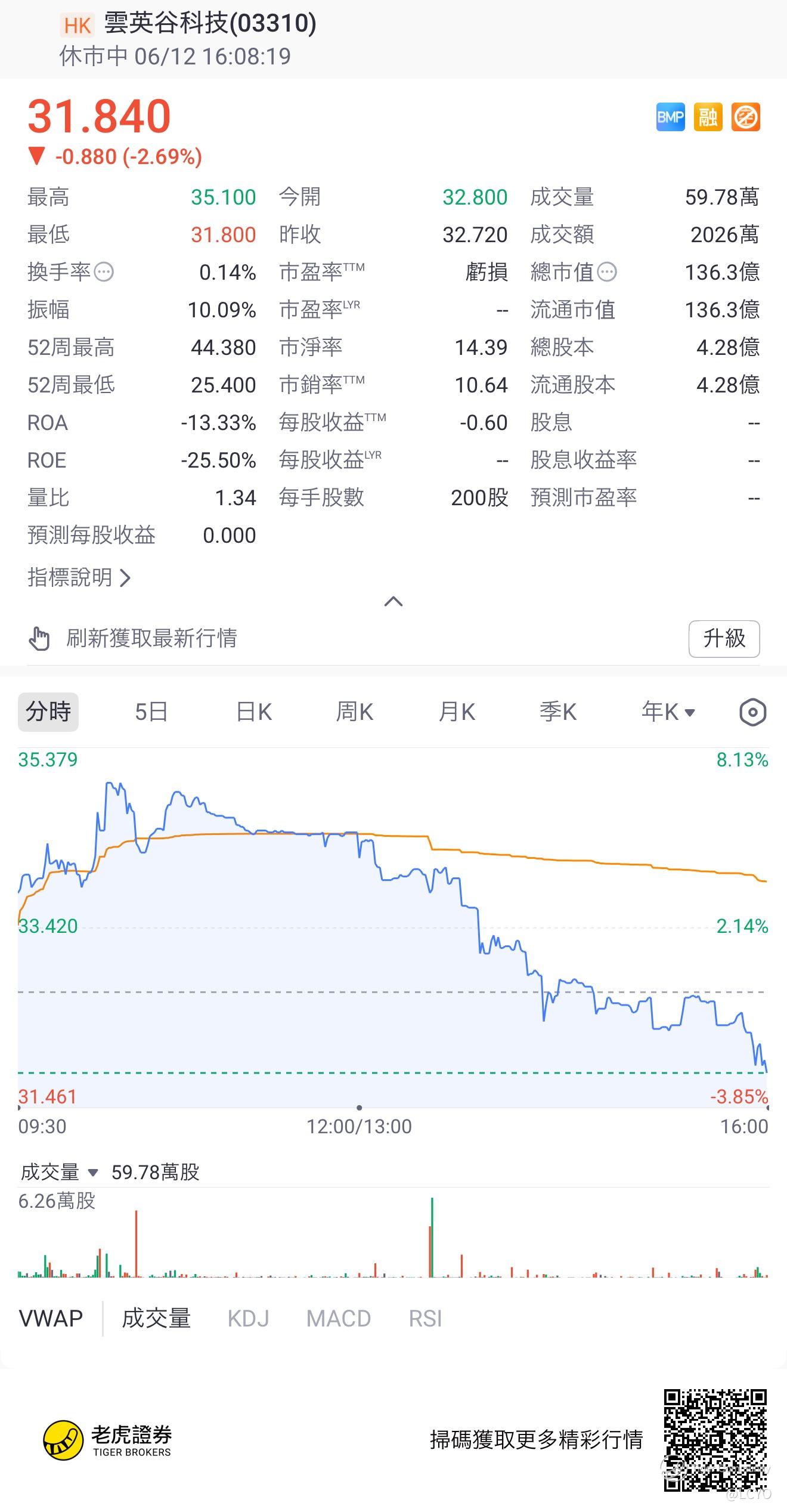Open chart settings icon

[752, 712]
